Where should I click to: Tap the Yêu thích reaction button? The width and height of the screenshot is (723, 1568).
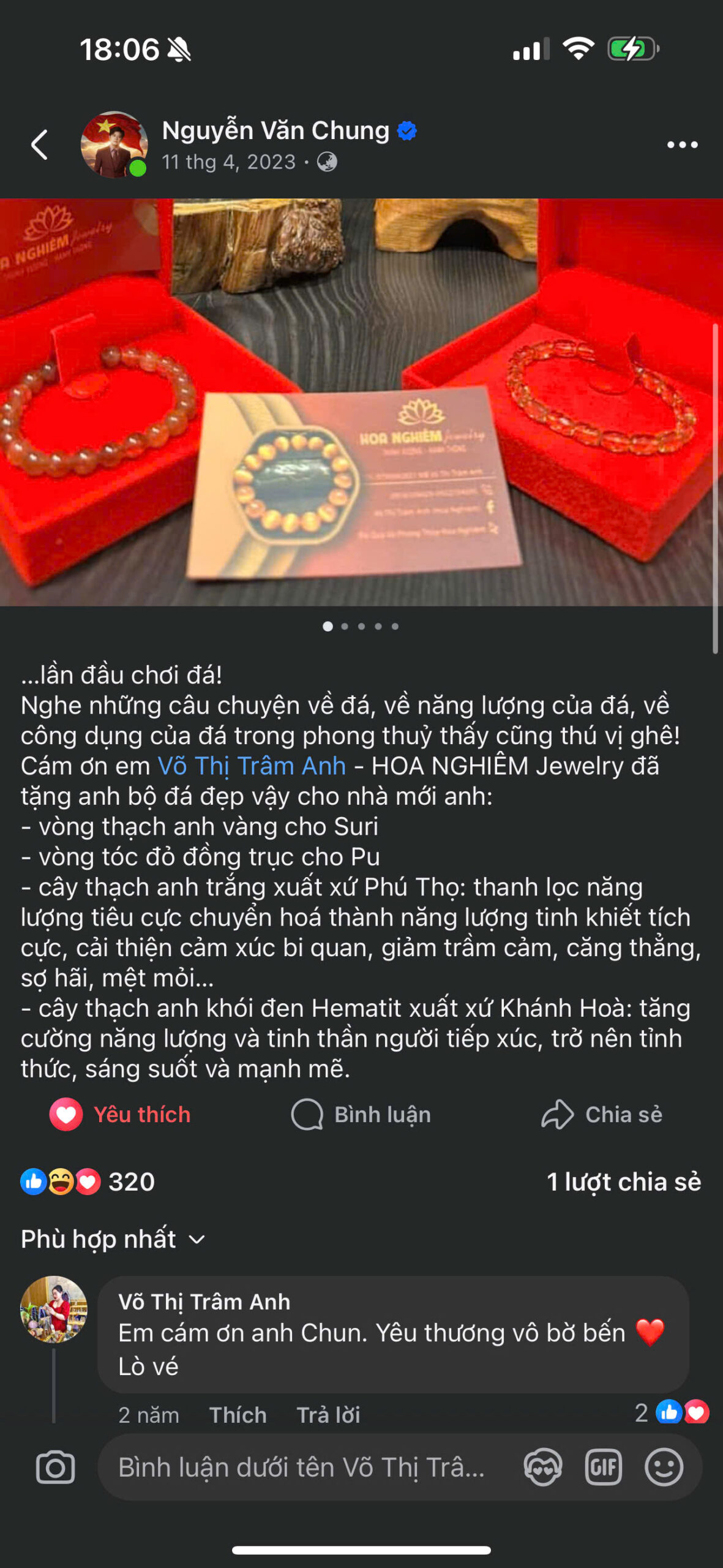click(120, 1114)
